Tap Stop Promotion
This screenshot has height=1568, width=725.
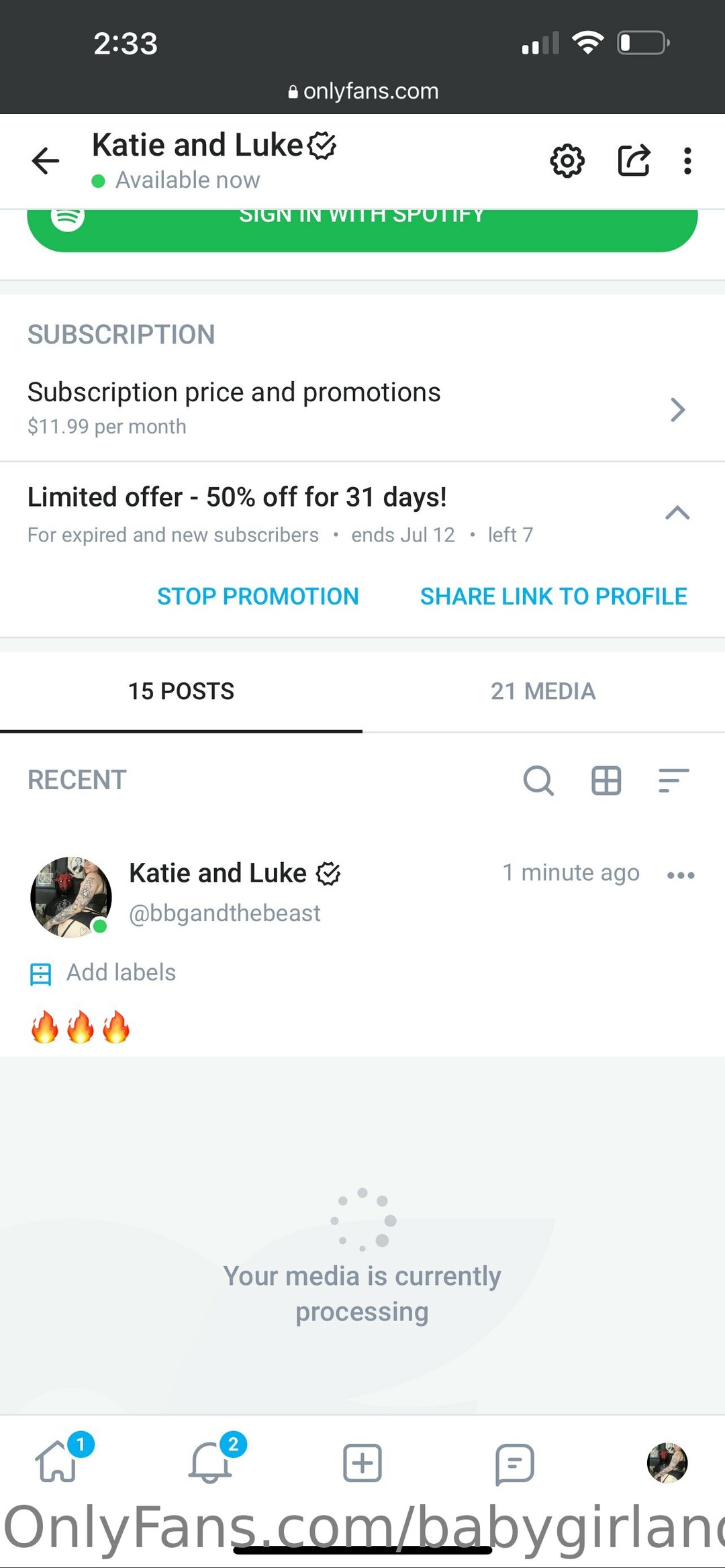258,596
